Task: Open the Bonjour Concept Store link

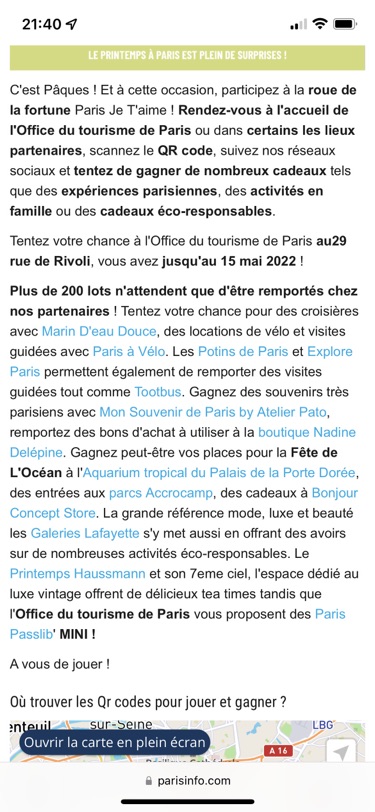Action: pos(335,493)
